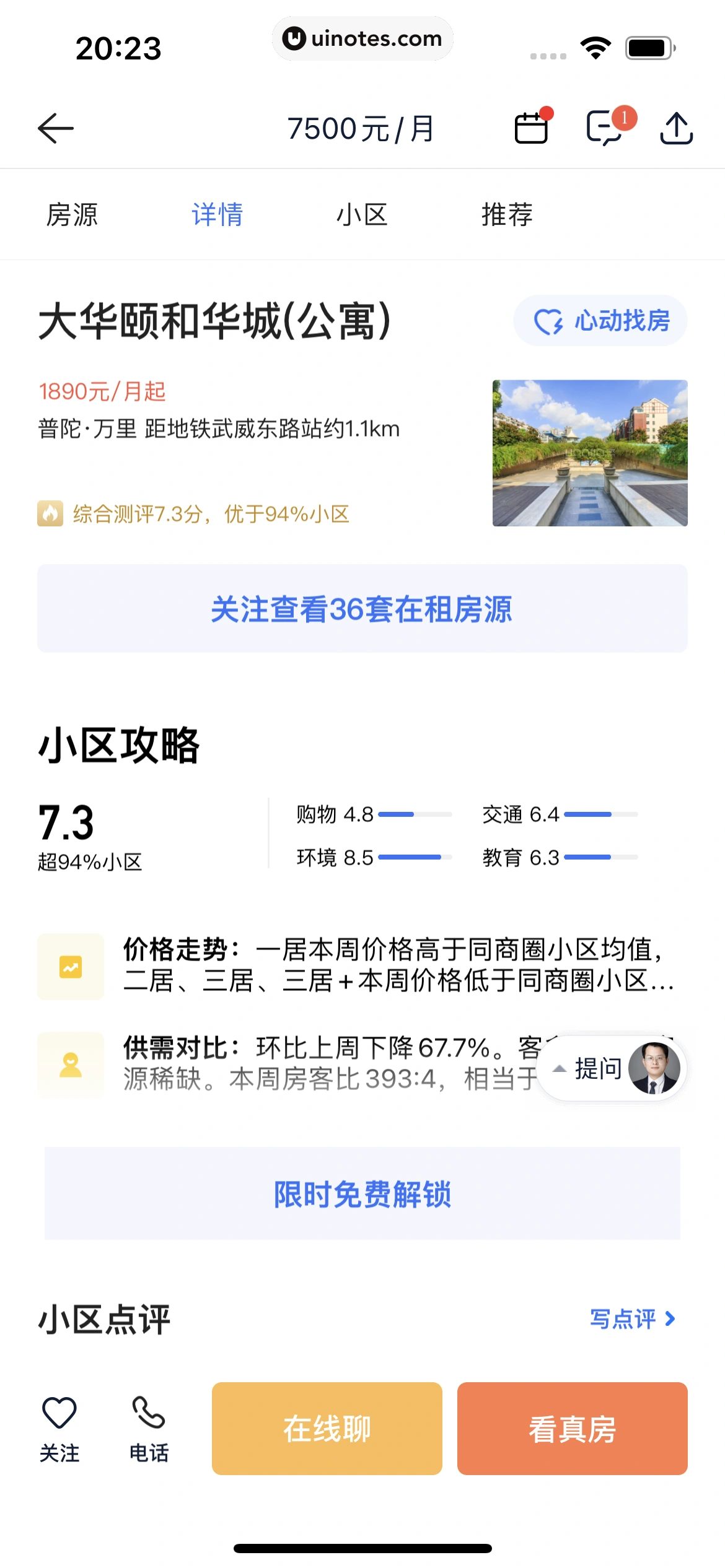
Task: Tap the 心动找房 button
Action: [x=600, y=321]
